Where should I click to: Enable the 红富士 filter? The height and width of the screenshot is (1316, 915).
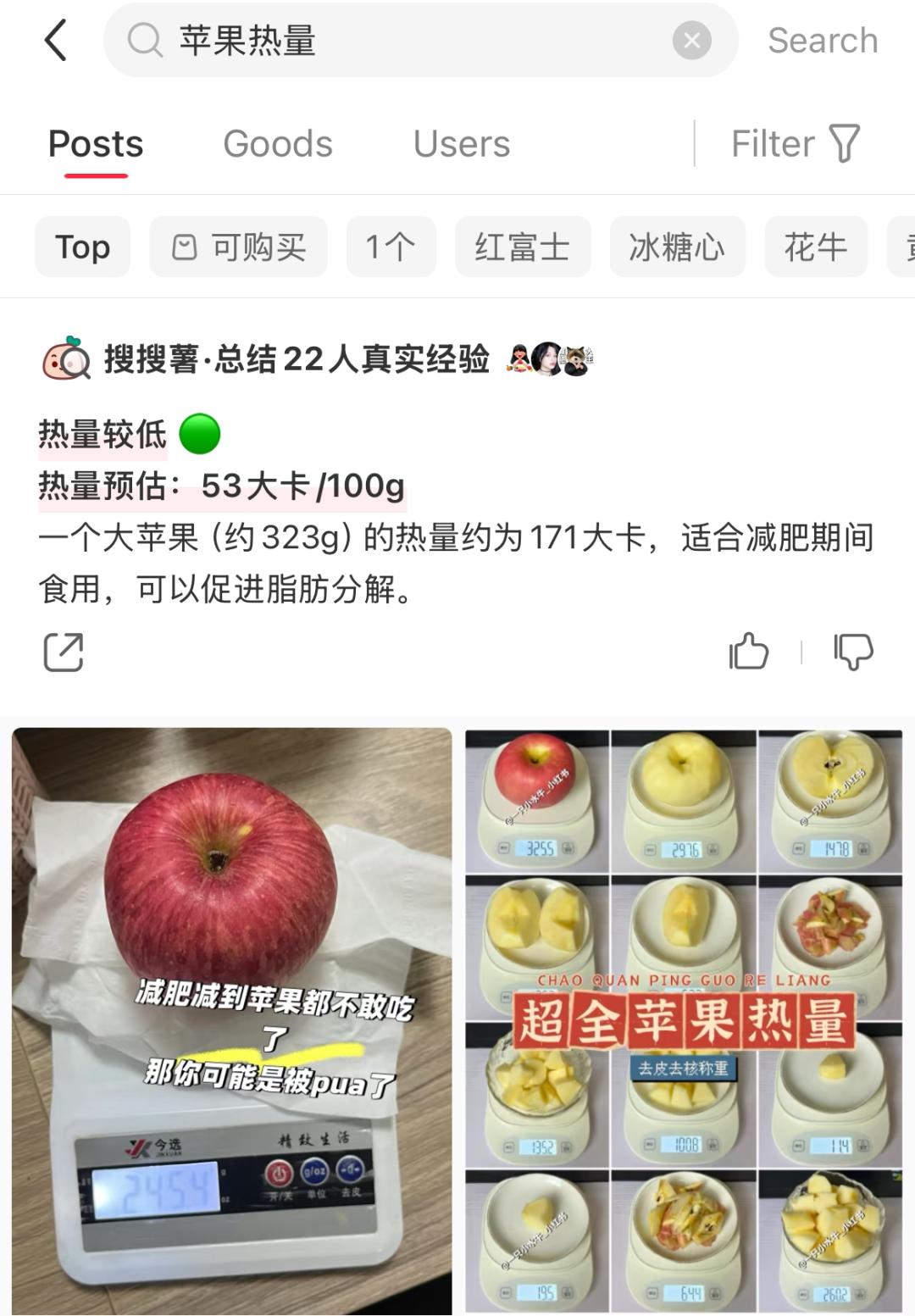522,247
